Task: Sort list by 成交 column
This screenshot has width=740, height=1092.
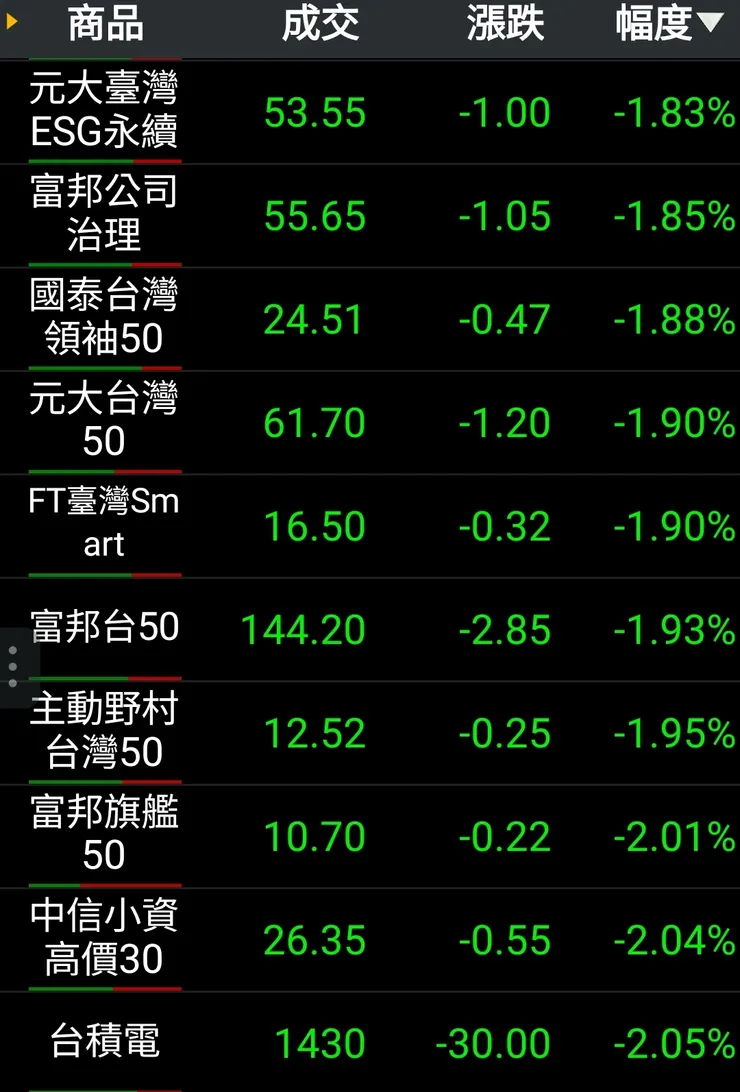Action: [x=320, y=24]
